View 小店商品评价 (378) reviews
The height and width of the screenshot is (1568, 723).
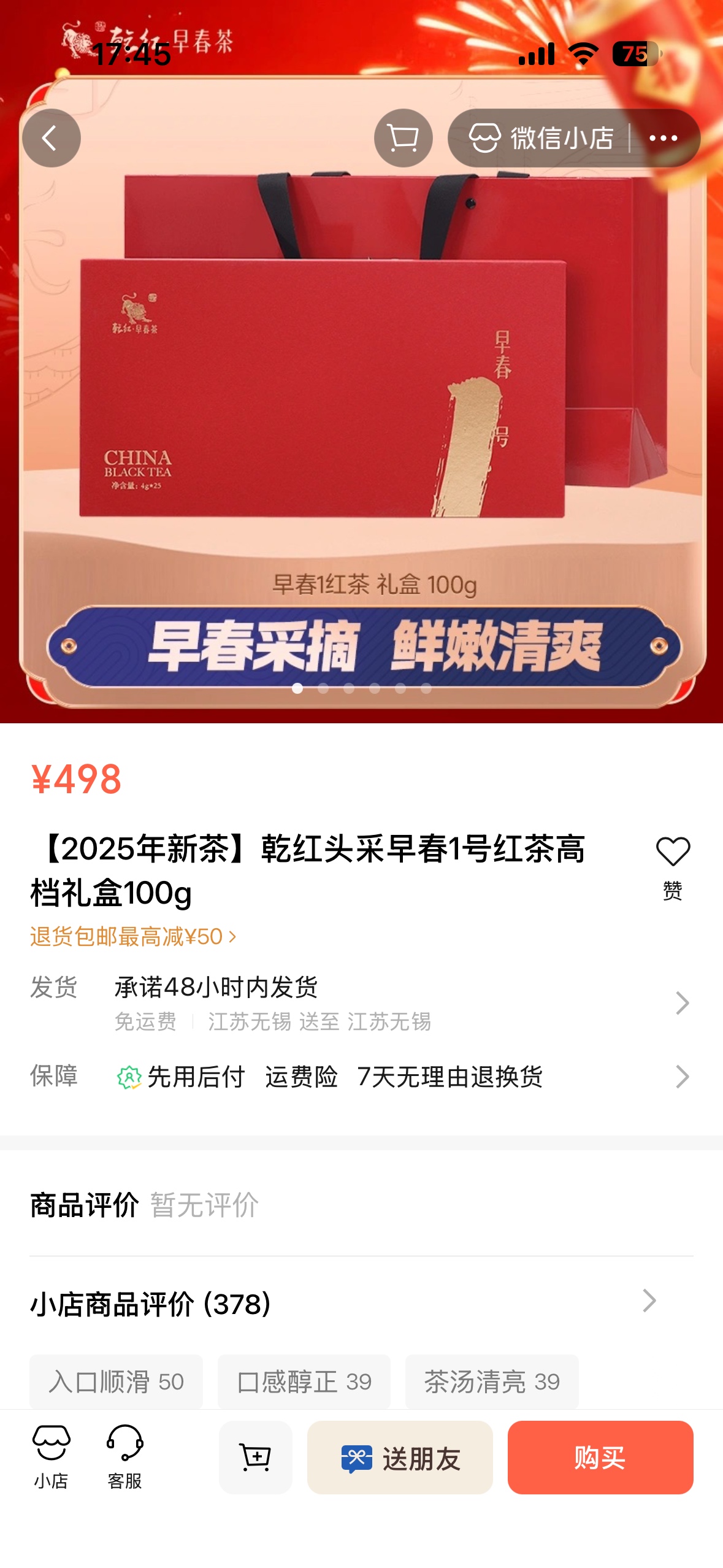click(x=343, y=1302)
